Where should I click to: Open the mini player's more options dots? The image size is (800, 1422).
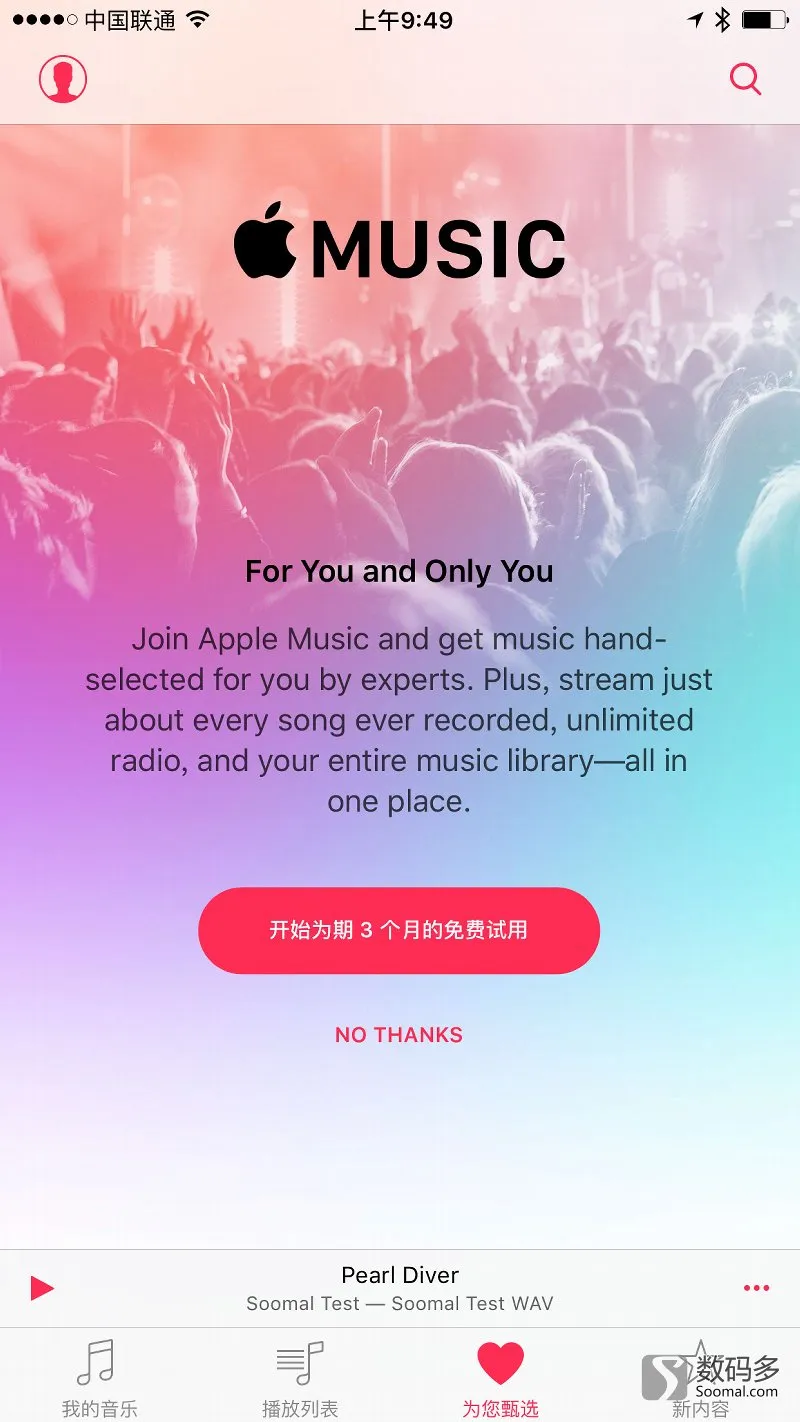(x=757, y=1288)
